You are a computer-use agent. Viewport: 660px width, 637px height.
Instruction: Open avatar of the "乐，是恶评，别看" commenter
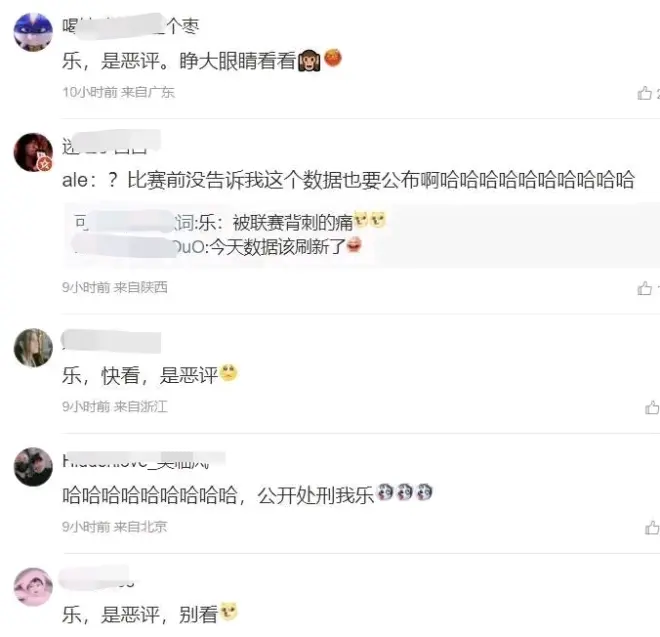point(33,585)
